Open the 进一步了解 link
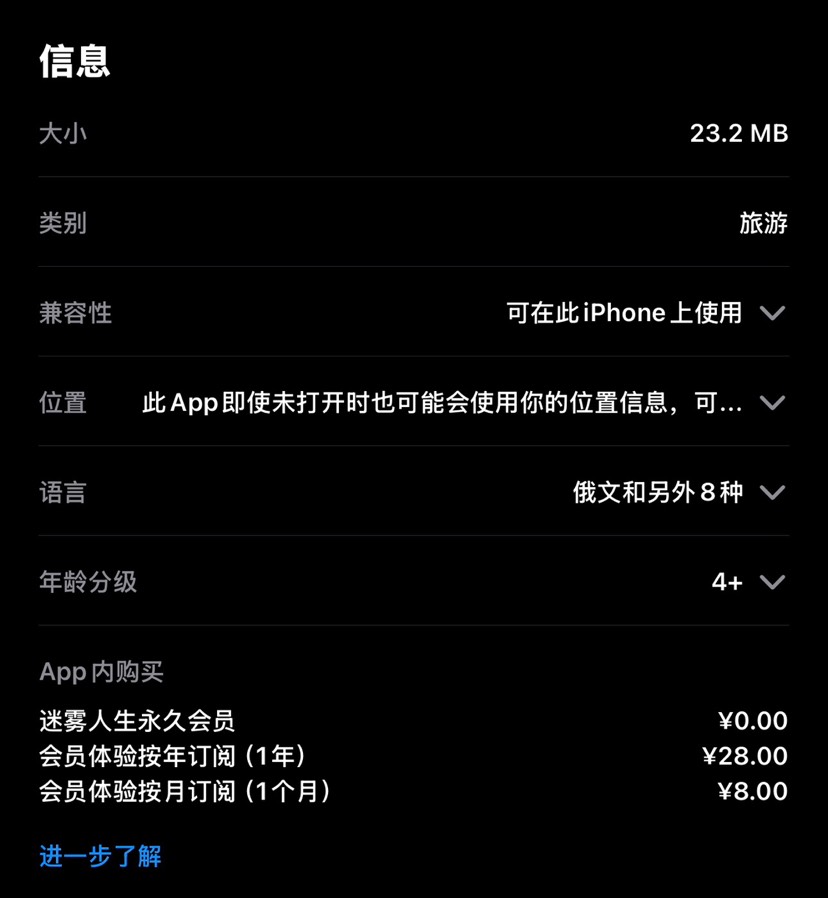 click(x=100, y=856)
